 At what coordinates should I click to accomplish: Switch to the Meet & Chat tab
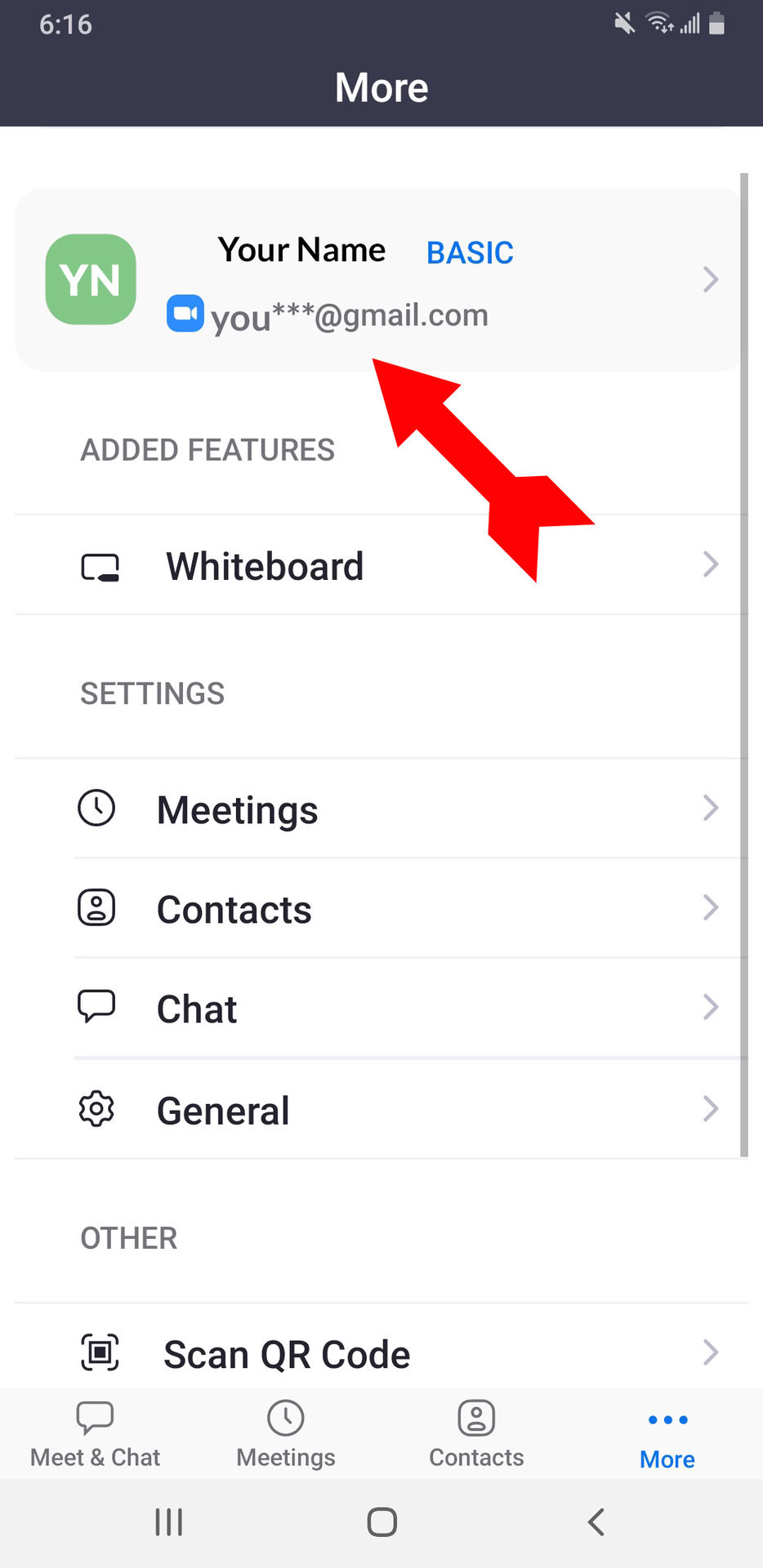(95, 1436)
